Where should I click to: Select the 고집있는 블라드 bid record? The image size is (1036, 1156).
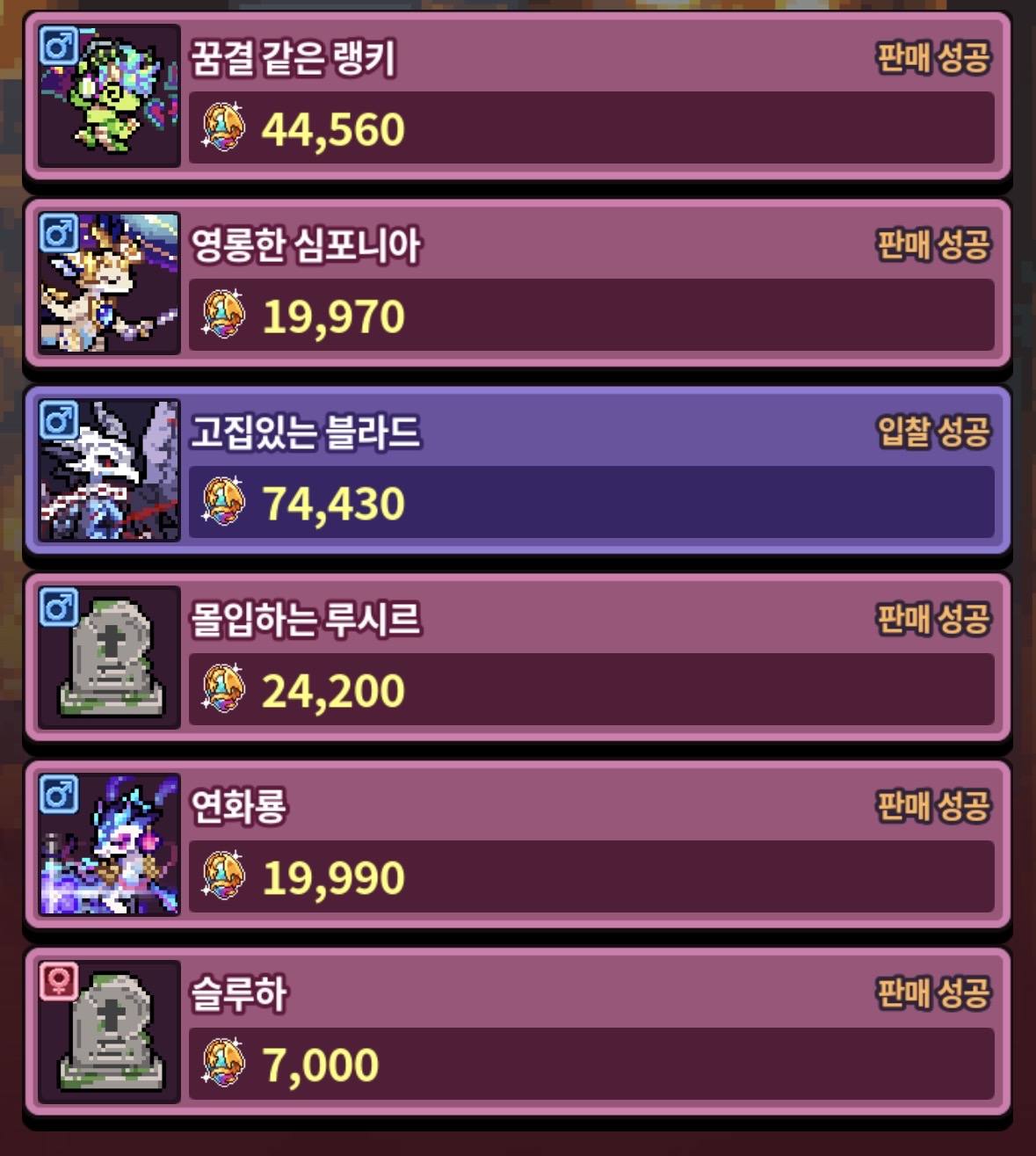(x=518, y=470)
